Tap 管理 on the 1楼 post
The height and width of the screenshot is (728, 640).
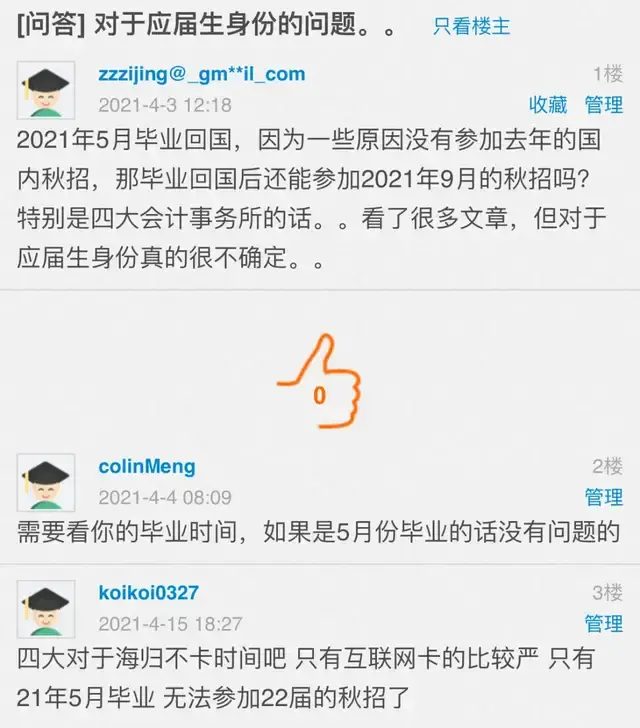pos(604,104)
